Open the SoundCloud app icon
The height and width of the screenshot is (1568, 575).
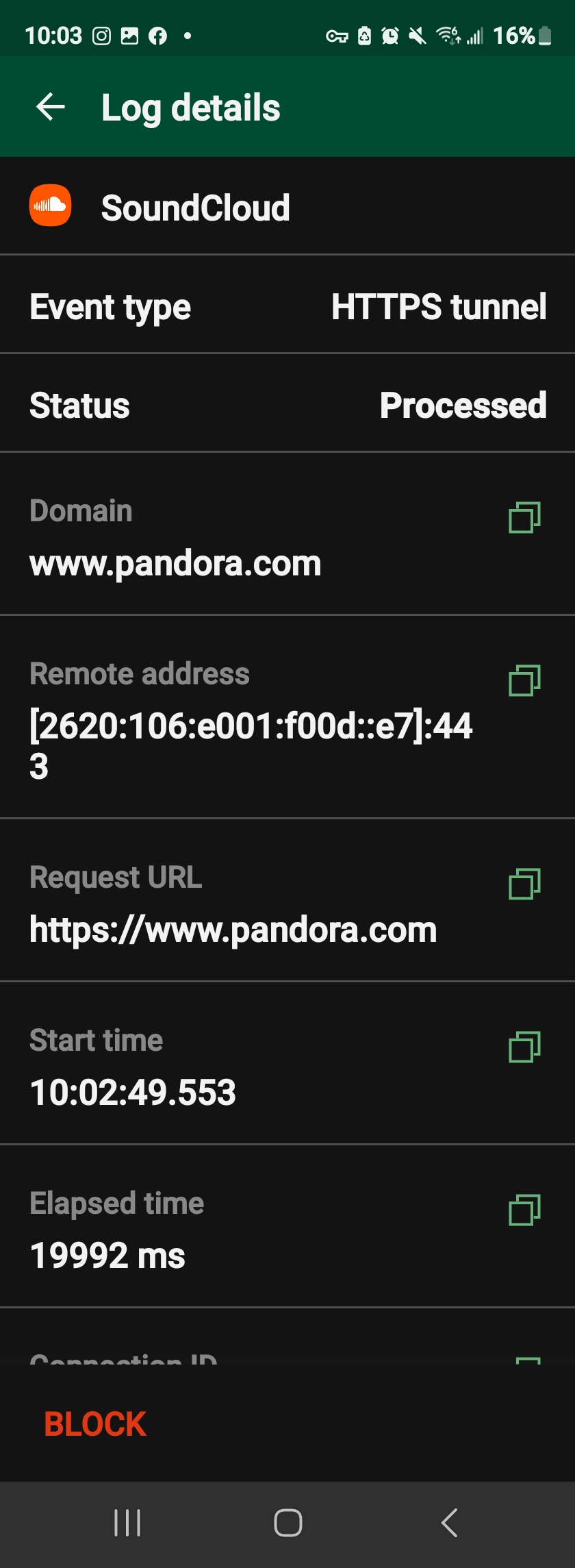(x=51, y=206)
